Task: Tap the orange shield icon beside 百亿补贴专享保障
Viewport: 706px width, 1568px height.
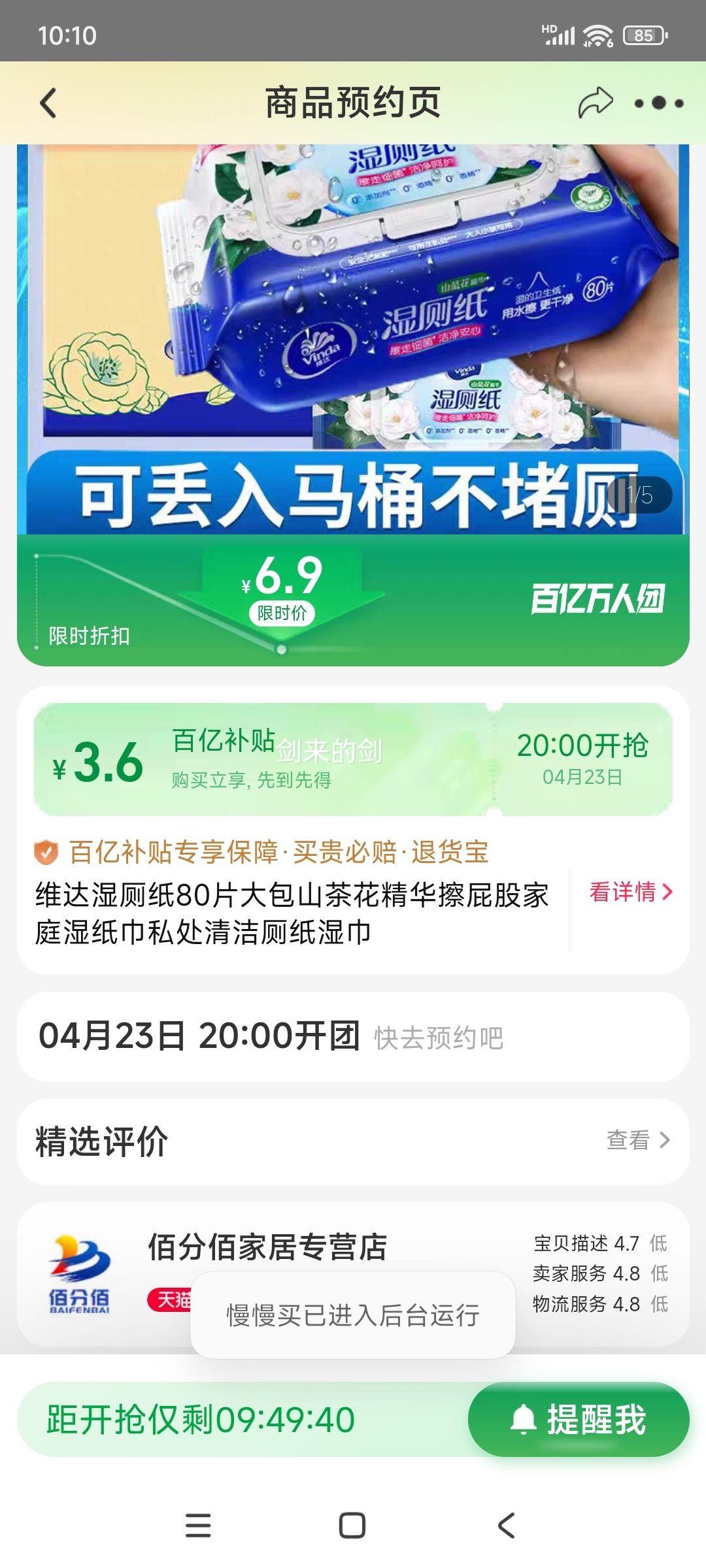Action: pos(46,851)
